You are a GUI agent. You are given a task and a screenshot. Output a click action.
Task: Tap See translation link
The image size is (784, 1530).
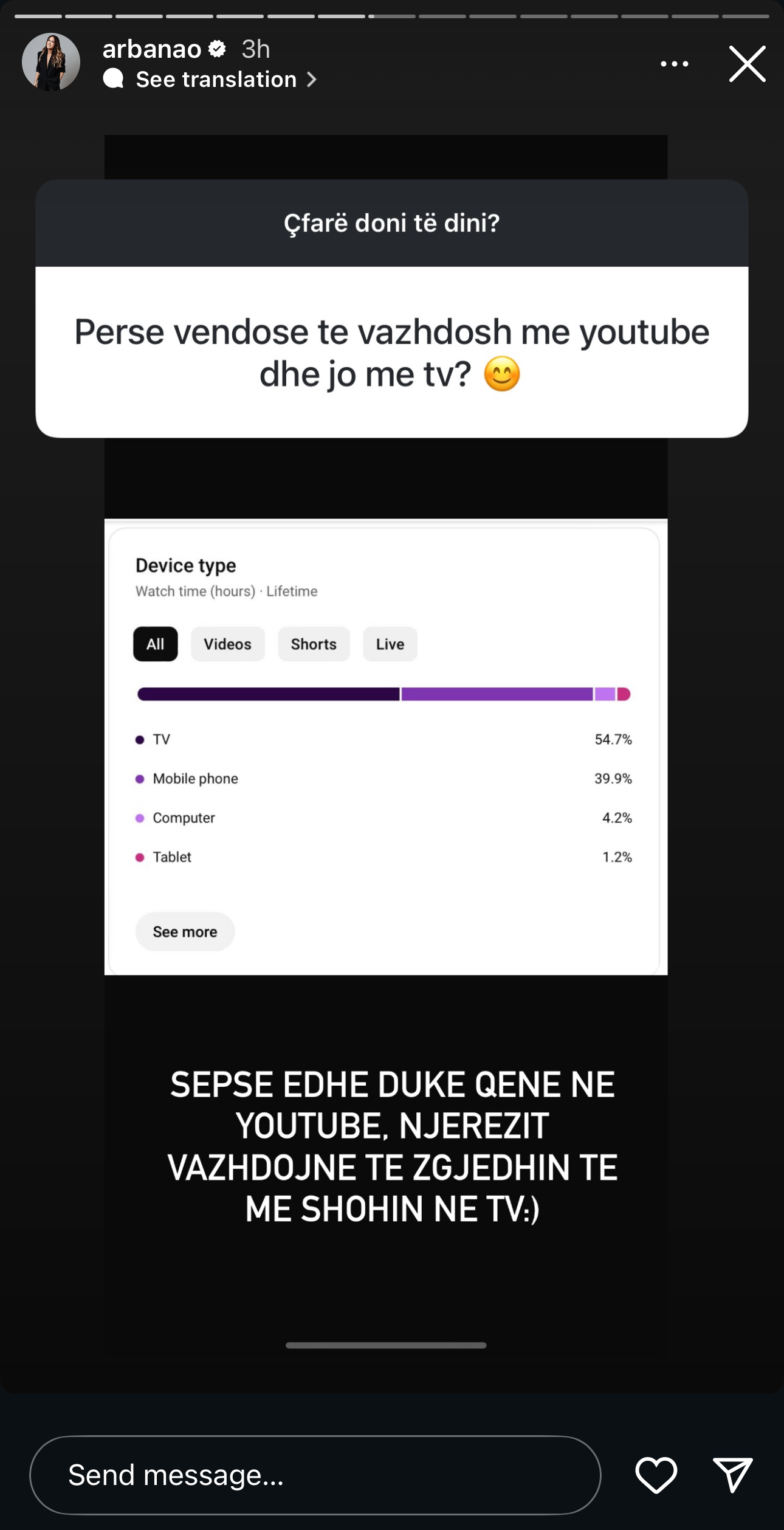point(216,80)
